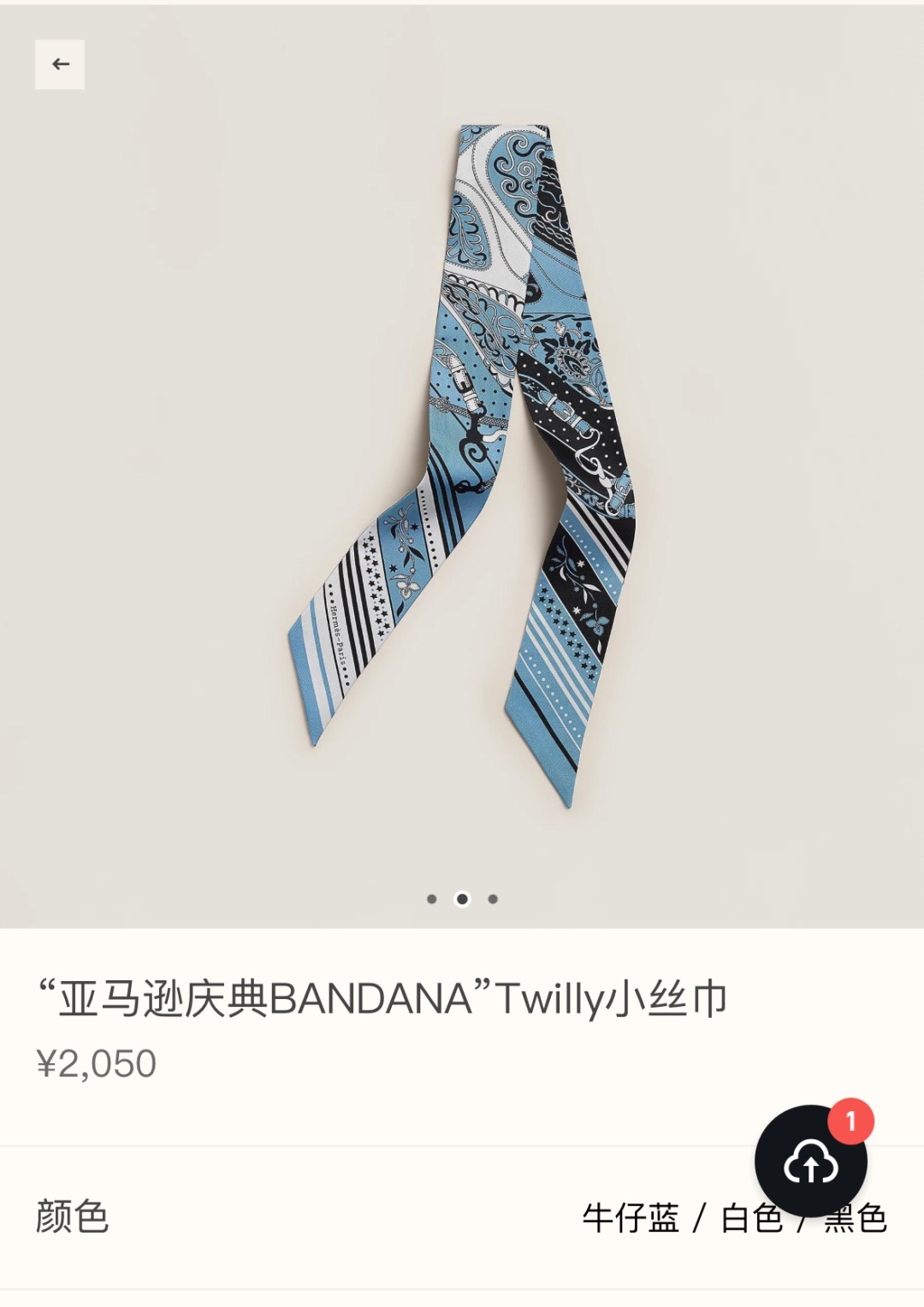
Task: Jump to the third image dot
Action: tap(493, 899)
